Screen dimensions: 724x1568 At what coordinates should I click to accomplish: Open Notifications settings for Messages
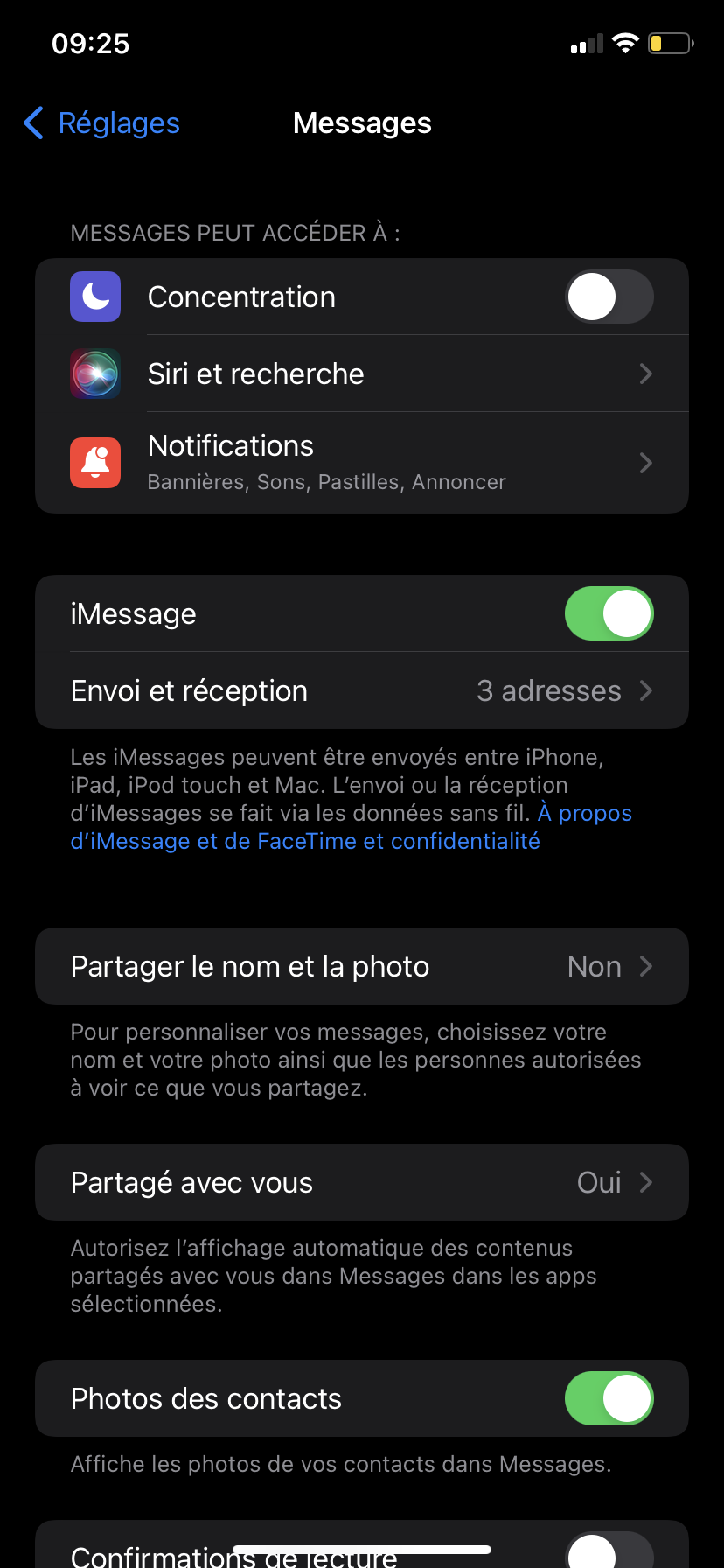[x=362, y=462]
